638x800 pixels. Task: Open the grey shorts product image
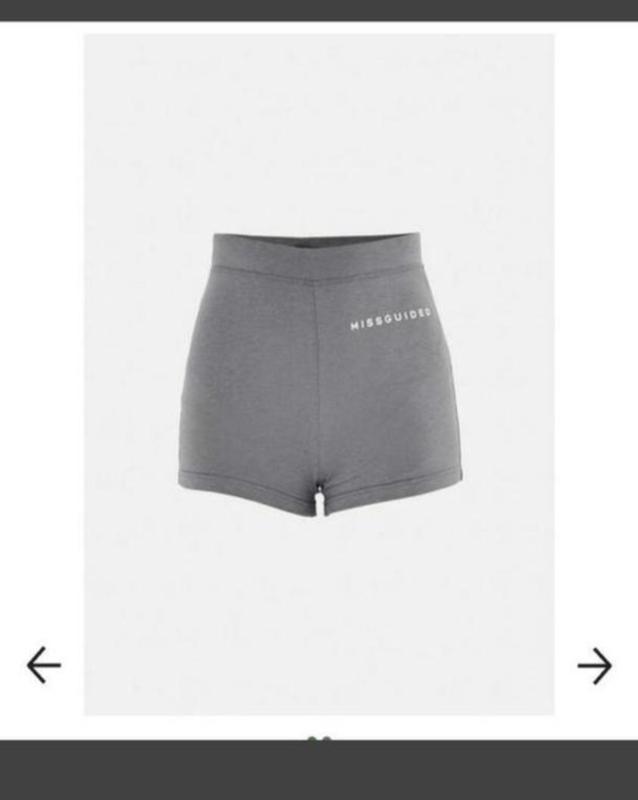318,373
